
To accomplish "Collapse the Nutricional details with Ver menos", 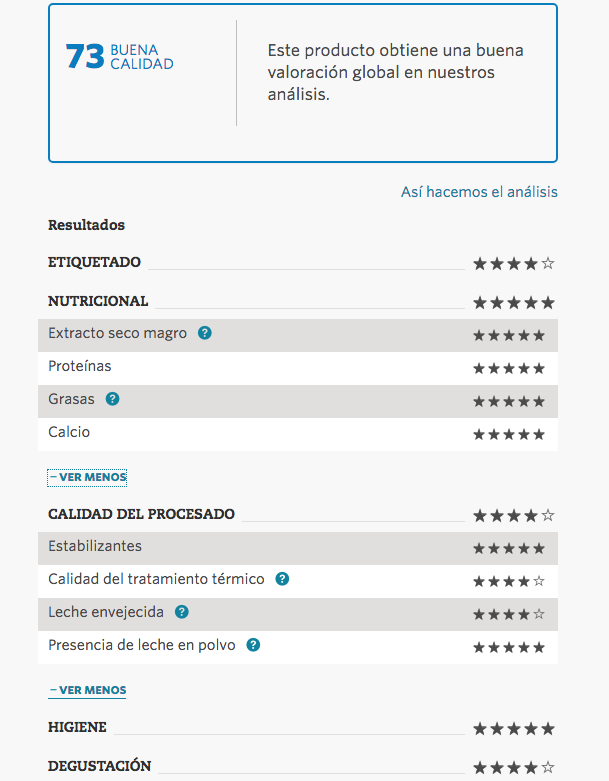I will pyautogui.click(x=88, y=478).
